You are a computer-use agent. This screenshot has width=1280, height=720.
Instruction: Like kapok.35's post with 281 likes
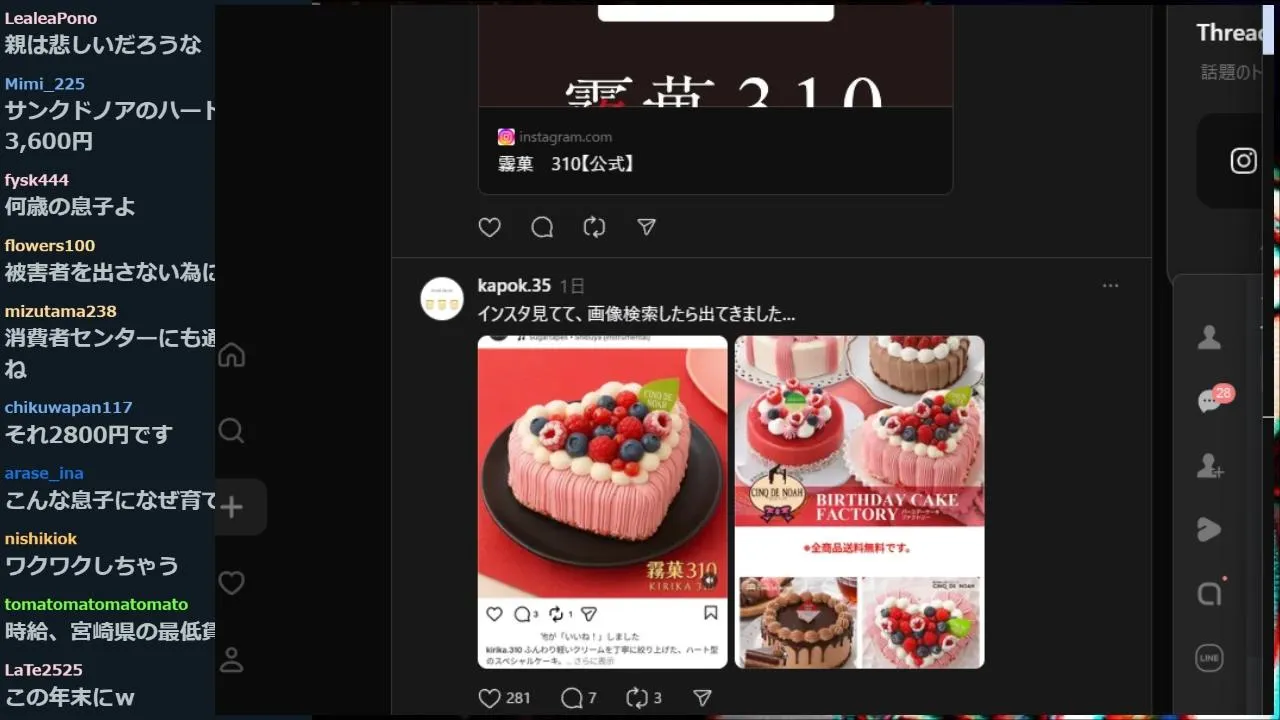pos(489,698)
